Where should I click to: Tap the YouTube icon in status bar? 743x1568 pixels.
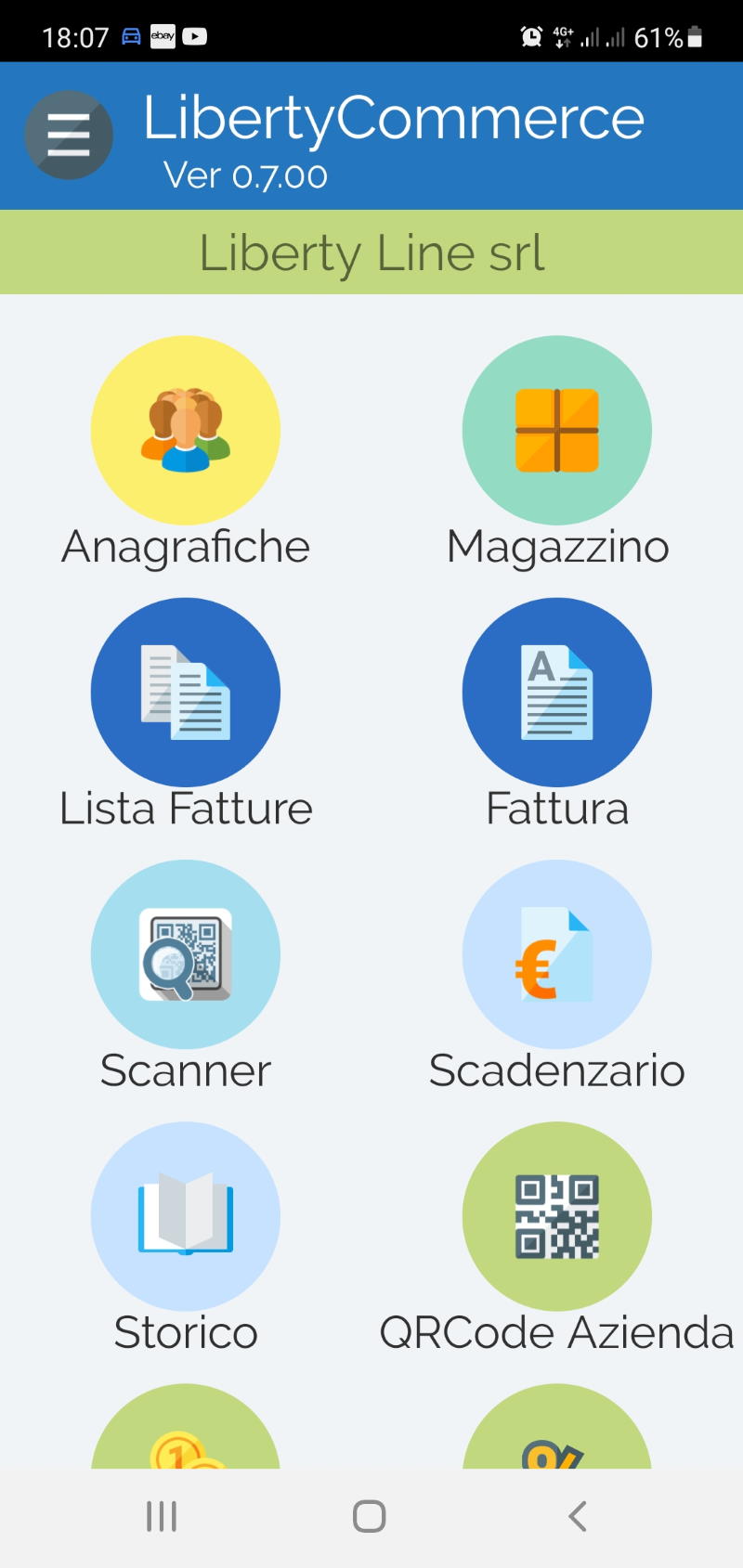click(195, 37)
